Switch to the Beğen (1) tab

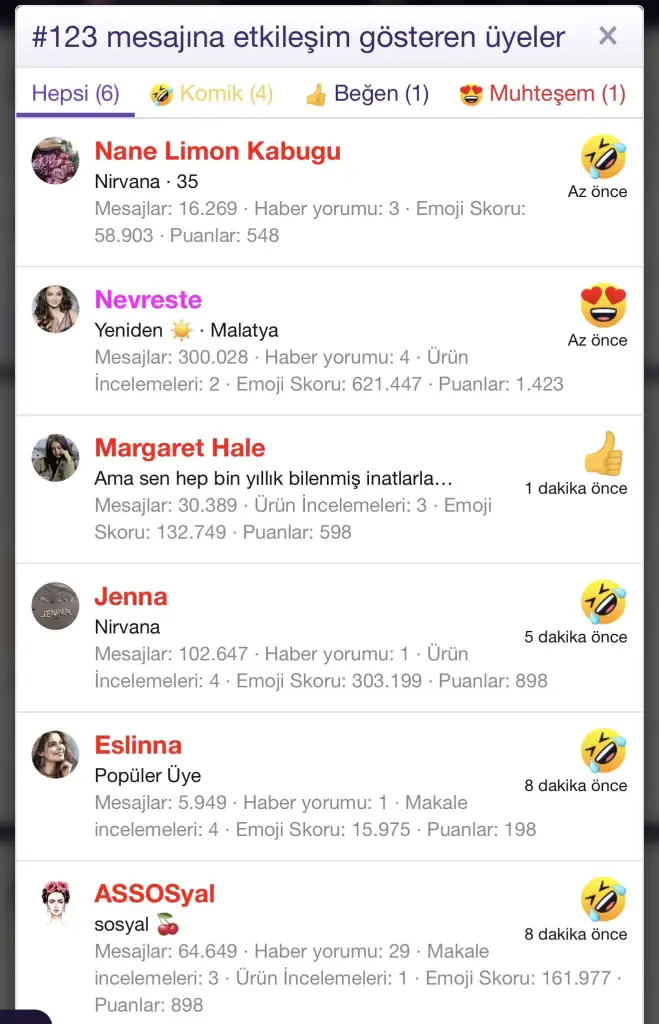[366, 94]
